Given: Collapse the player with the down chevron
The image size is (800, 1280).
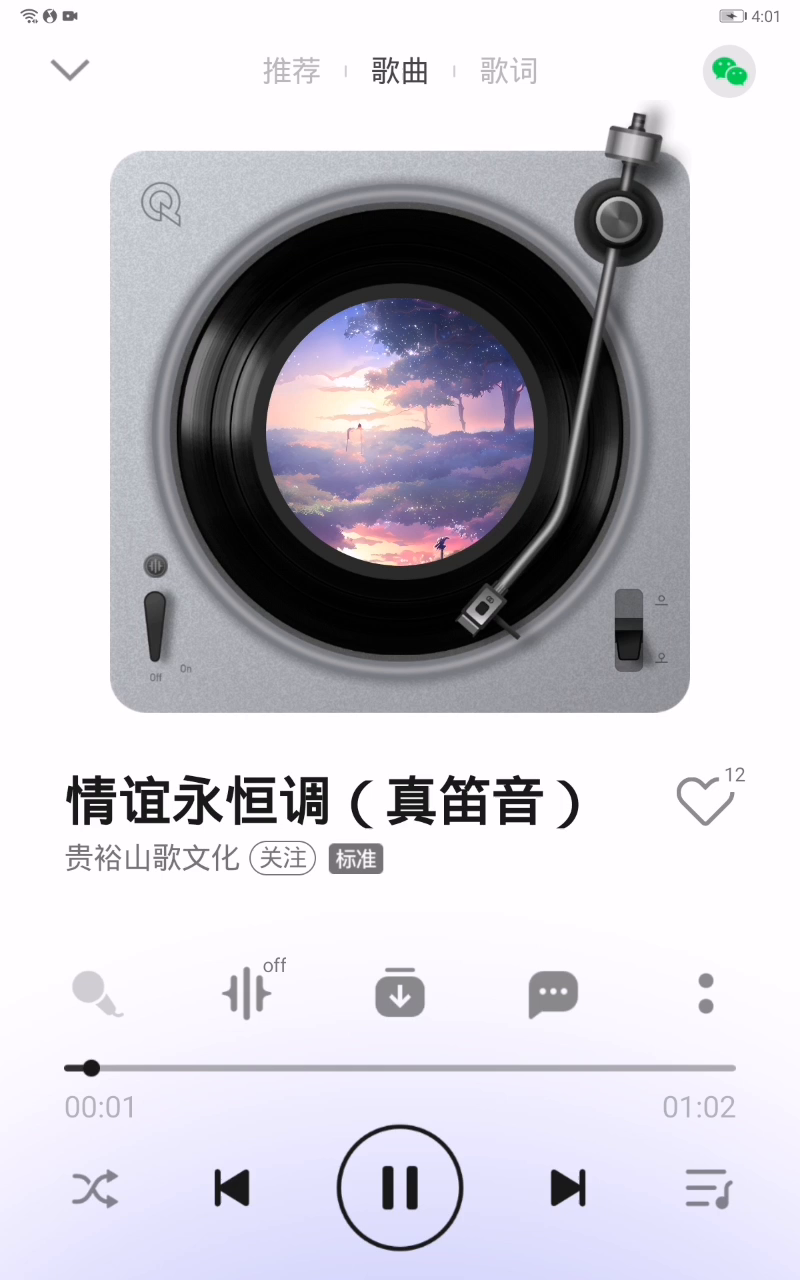Looking at the screenshot, I should click(70, 70).
